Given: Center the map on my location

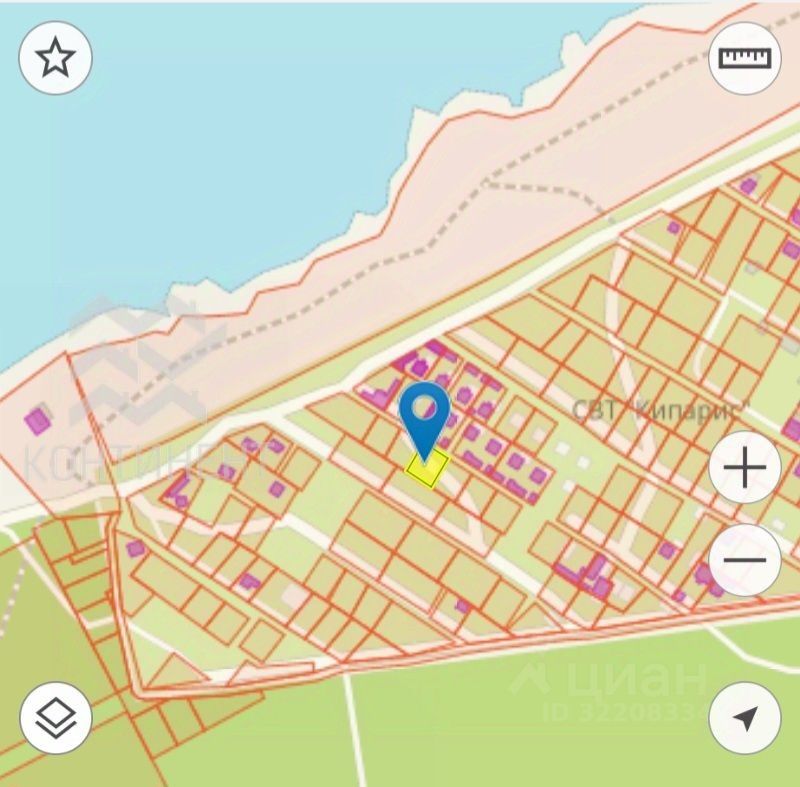Looking at the screenshot, I should (745, 717).
